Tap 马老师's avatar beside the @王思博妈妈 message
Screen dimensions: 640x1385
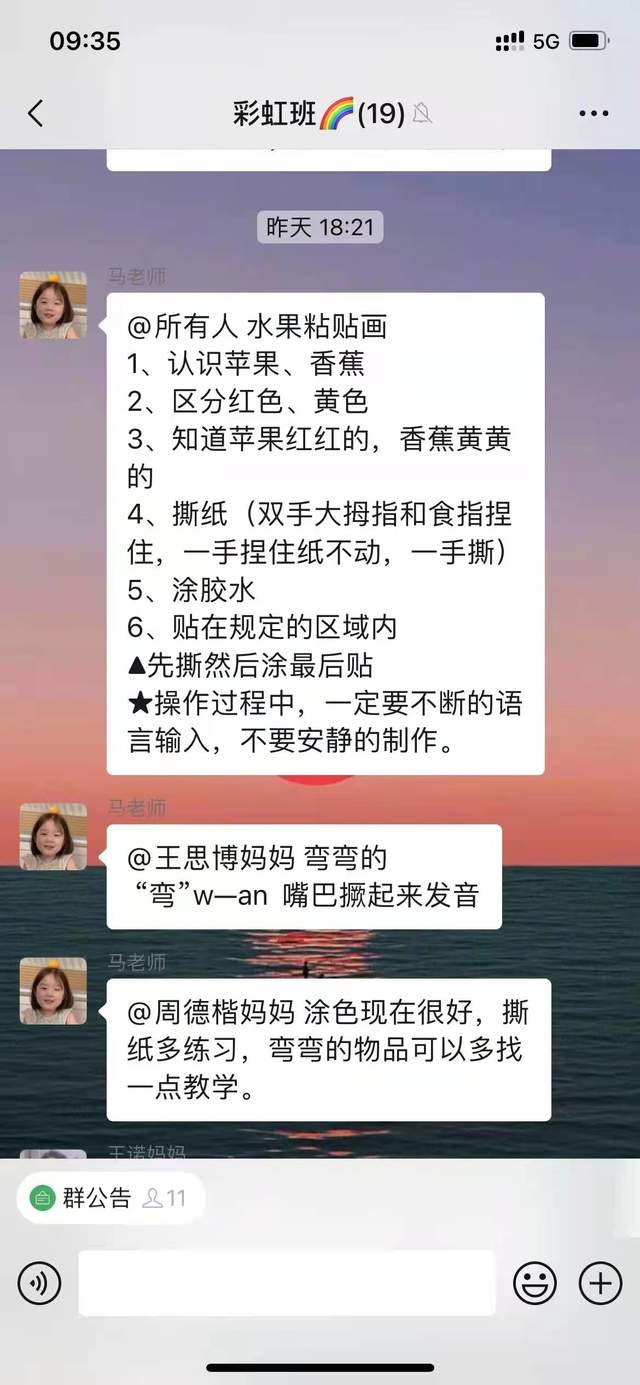point(54,836)
